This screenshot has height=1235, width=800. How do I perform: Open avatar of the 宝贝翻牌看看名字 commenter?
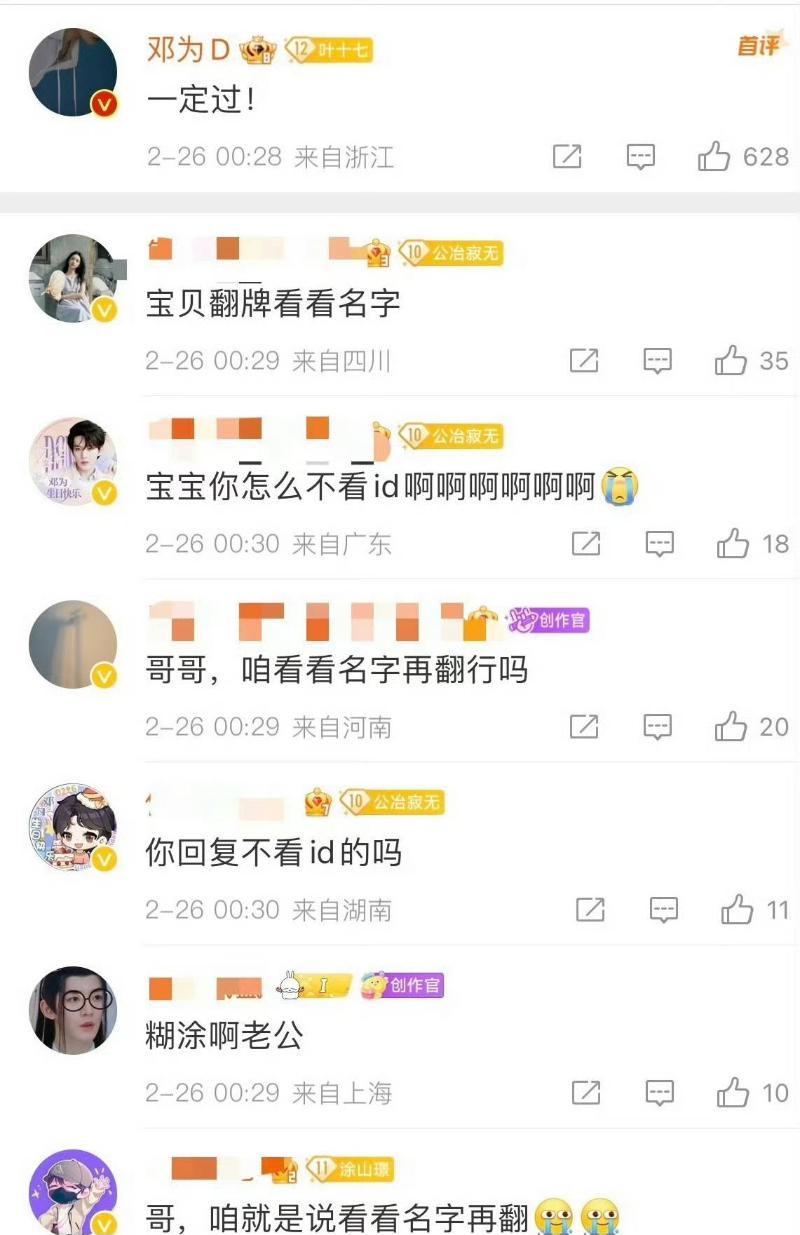point(73,279)
